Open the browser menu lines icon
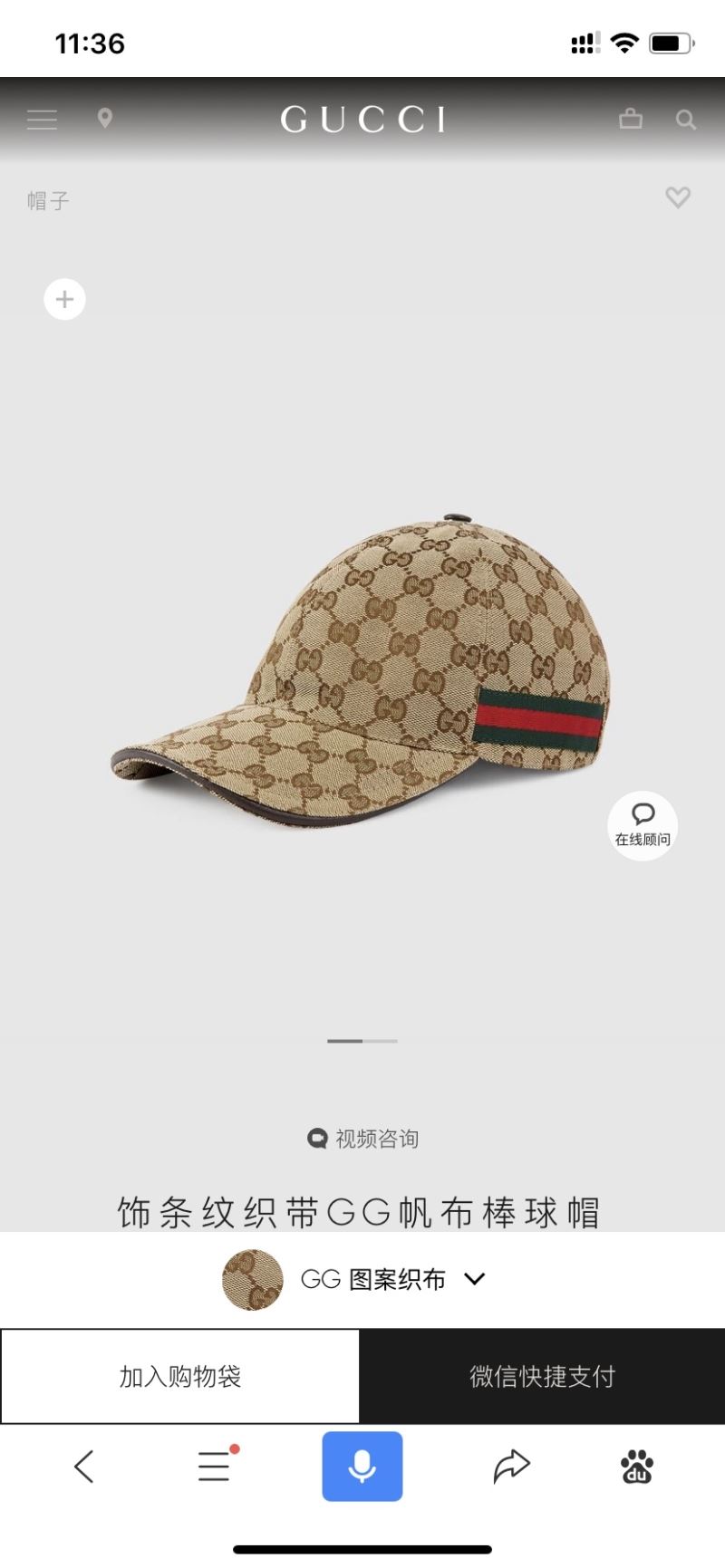Viewport: 725px width, 1568px height. 215,1466
